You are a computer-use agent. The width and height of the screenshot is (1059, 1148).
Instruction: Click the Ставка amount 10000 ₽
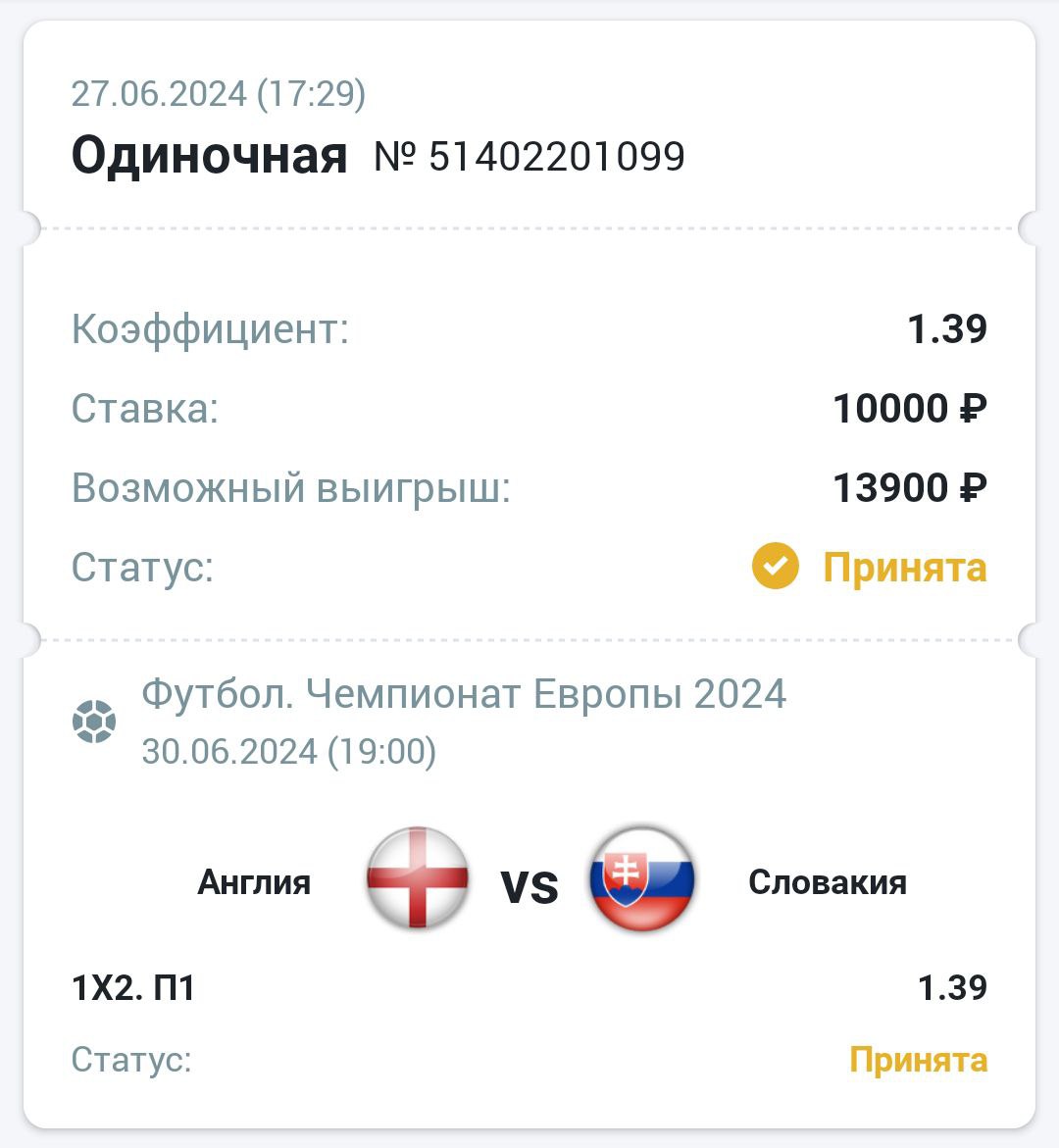pyautogui.click(x=910, y=407)
